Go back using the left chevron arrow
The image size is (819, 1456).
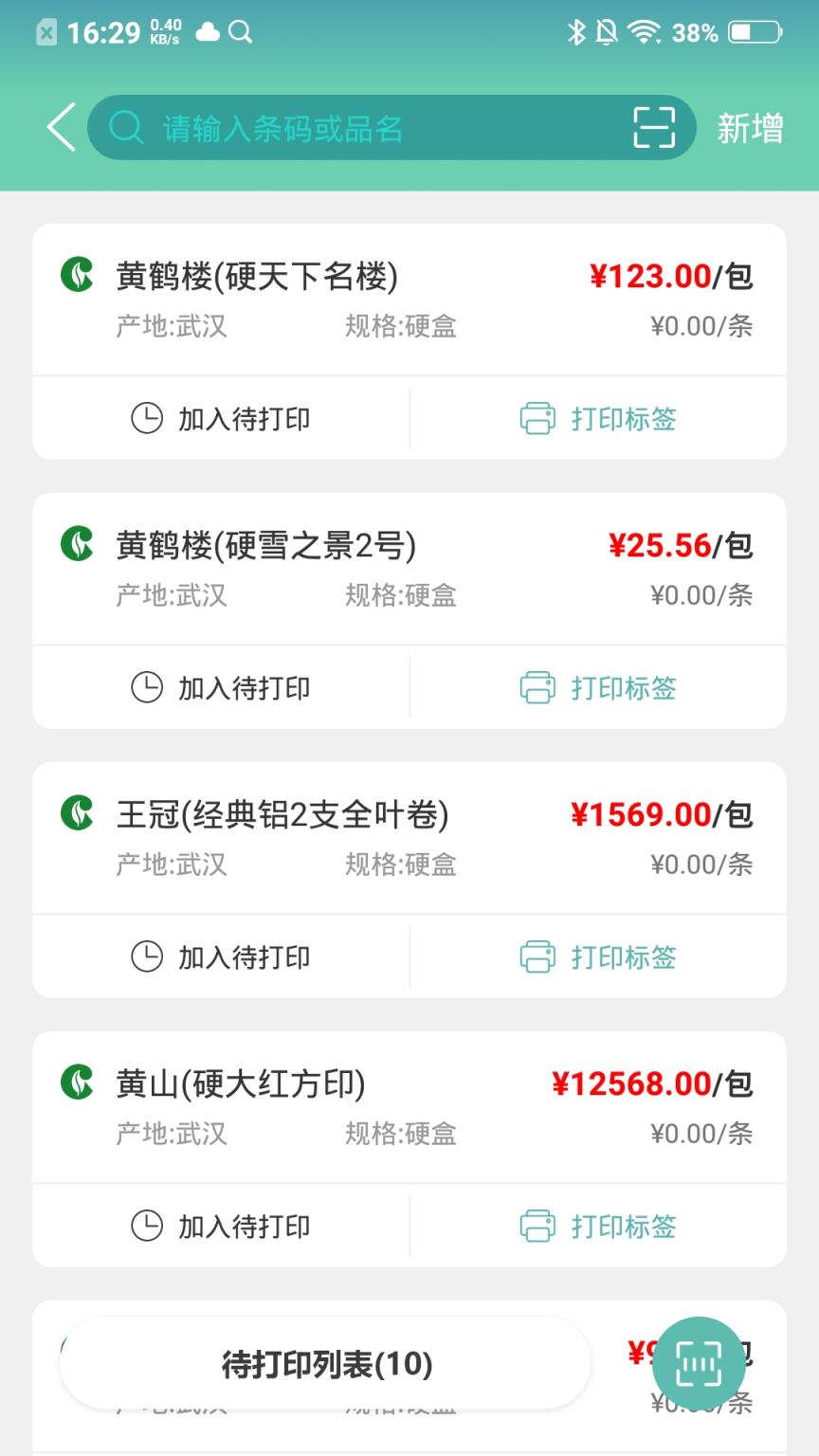coord(59,127)
